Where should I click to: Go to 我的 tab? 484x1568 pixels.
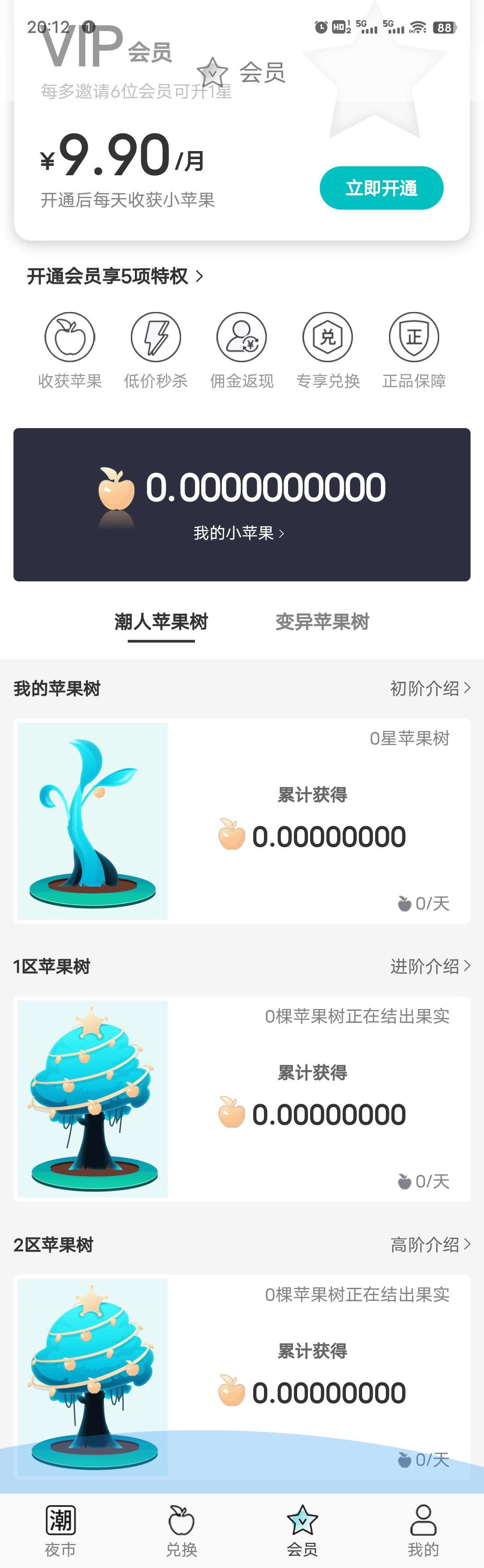click(423, 1531)
